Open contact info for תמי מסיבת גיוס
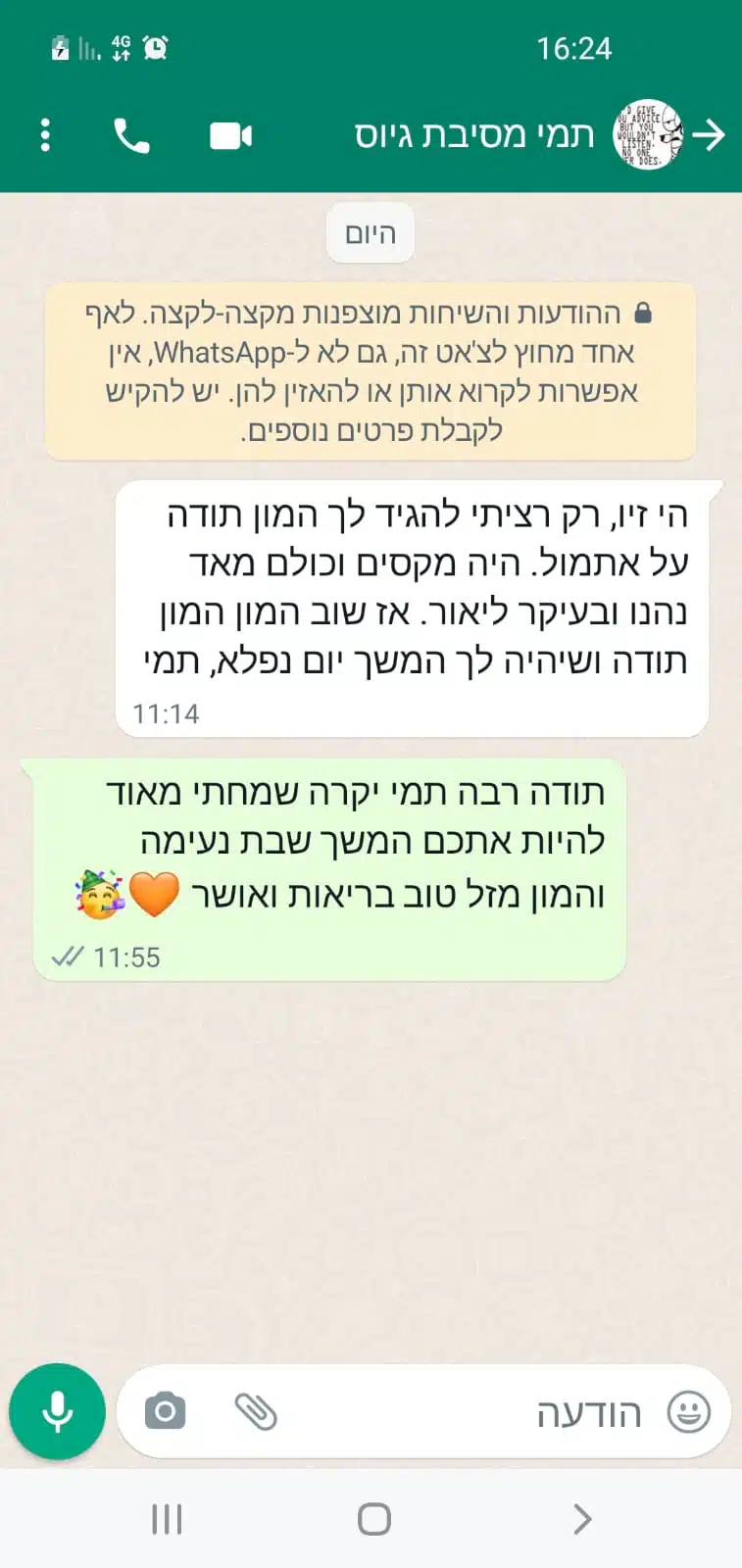The width and height of the screenshot is (742, 1568). (474, 135)
